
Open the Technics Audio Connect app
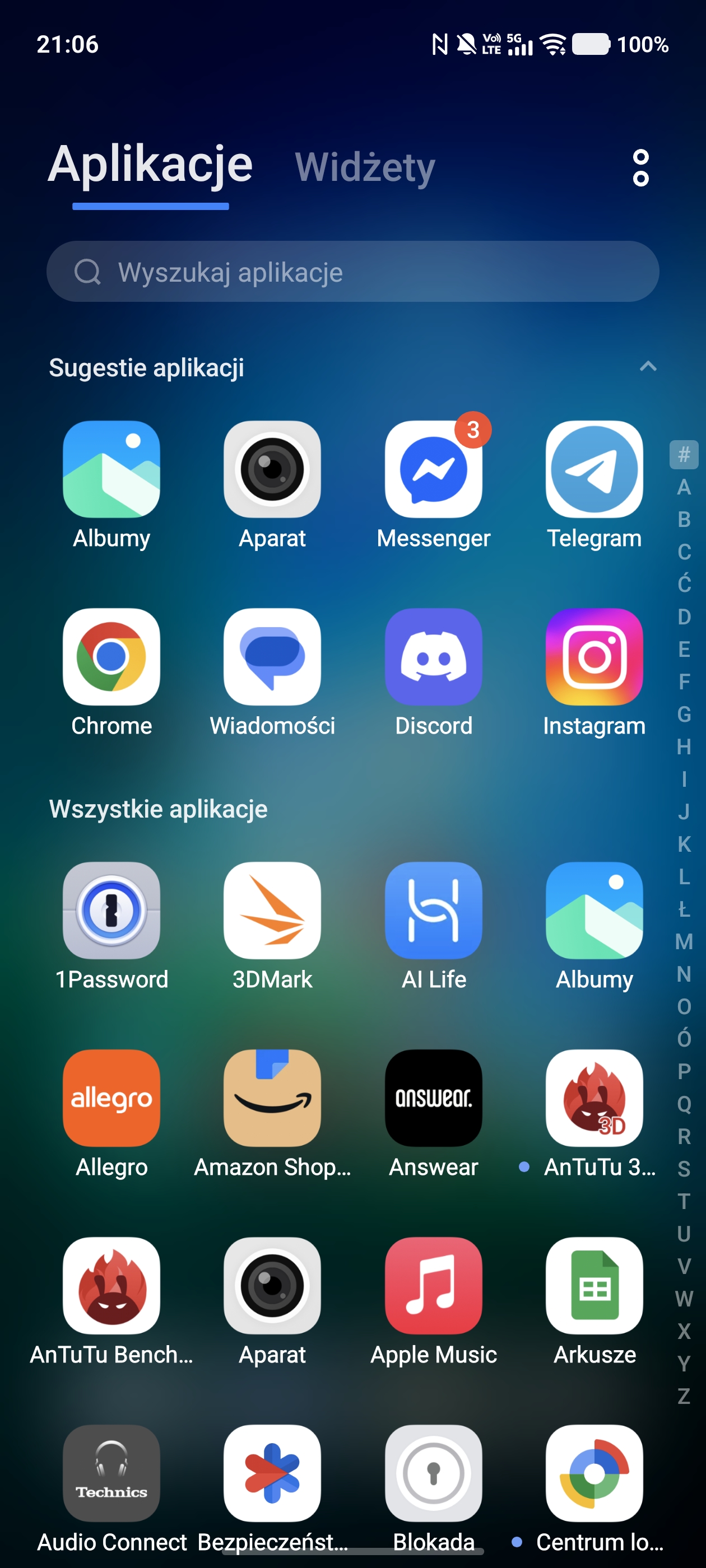[x=112, y=1473]
